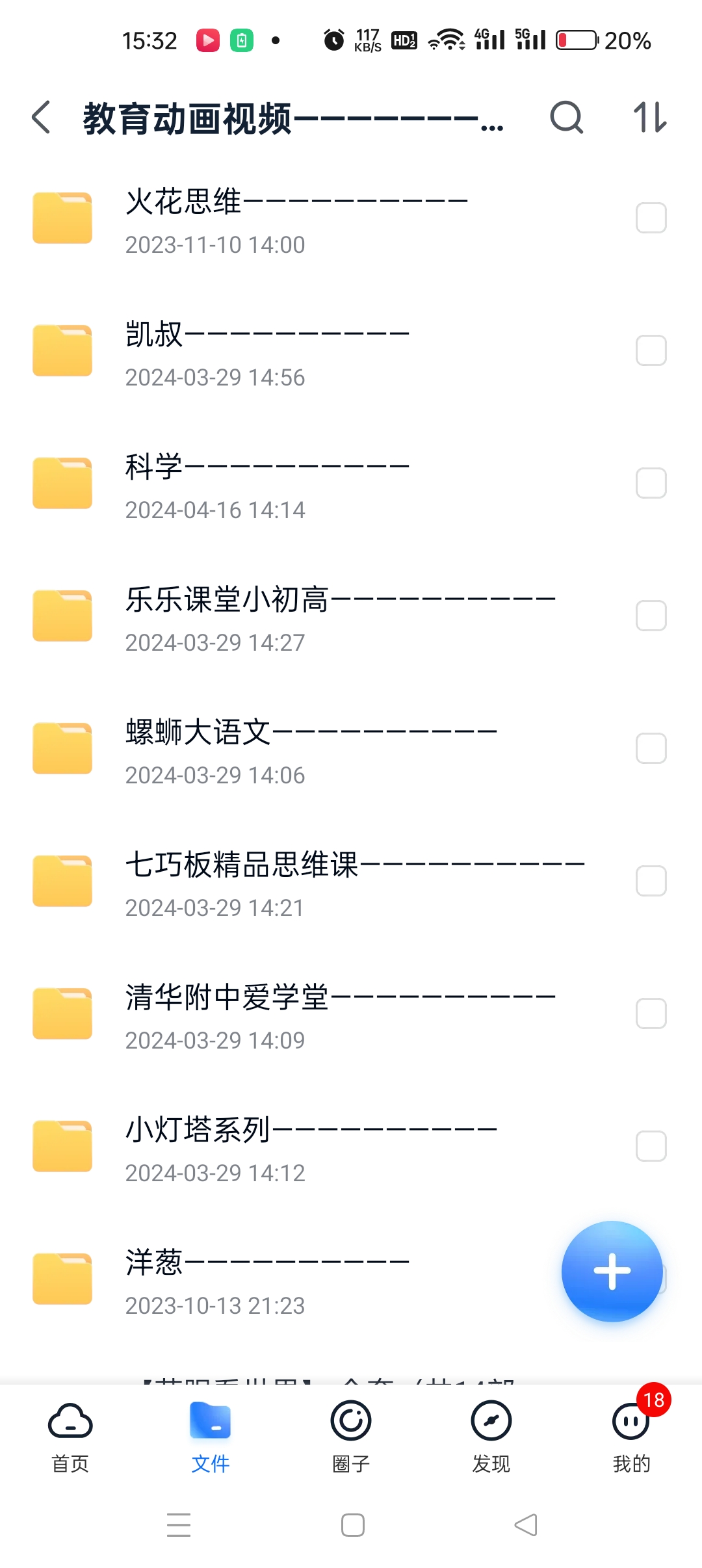Tick the checkbox for 乐乐课堂小初高

651,616
